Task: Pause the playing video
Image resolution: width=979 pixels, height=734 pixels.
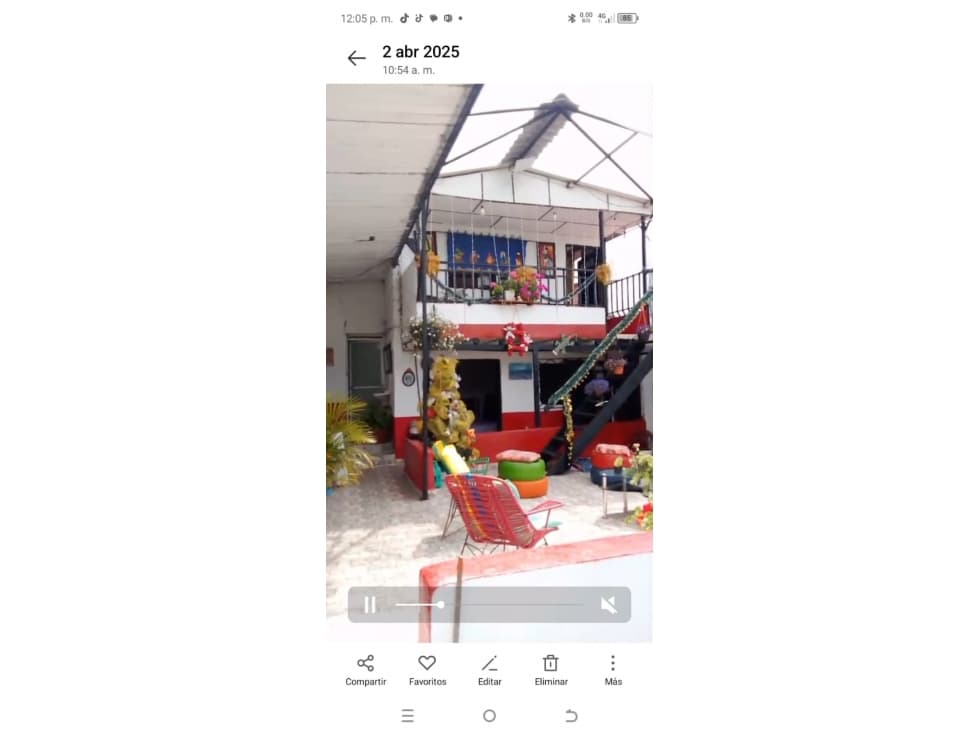Action: (370, 604)
